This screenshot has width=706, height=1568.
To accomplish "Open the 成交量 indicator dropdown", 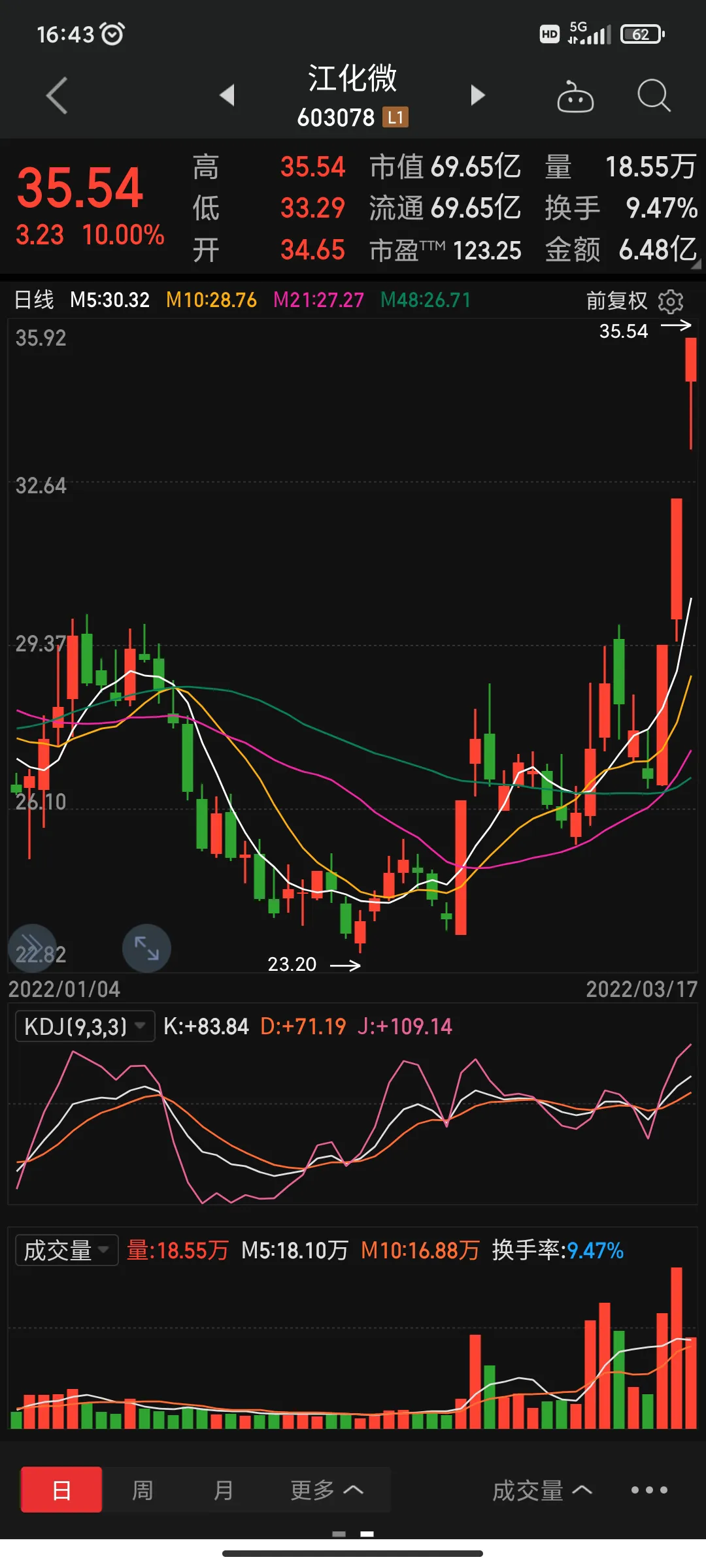I will pyautogui.click(x=67, y=1250).
